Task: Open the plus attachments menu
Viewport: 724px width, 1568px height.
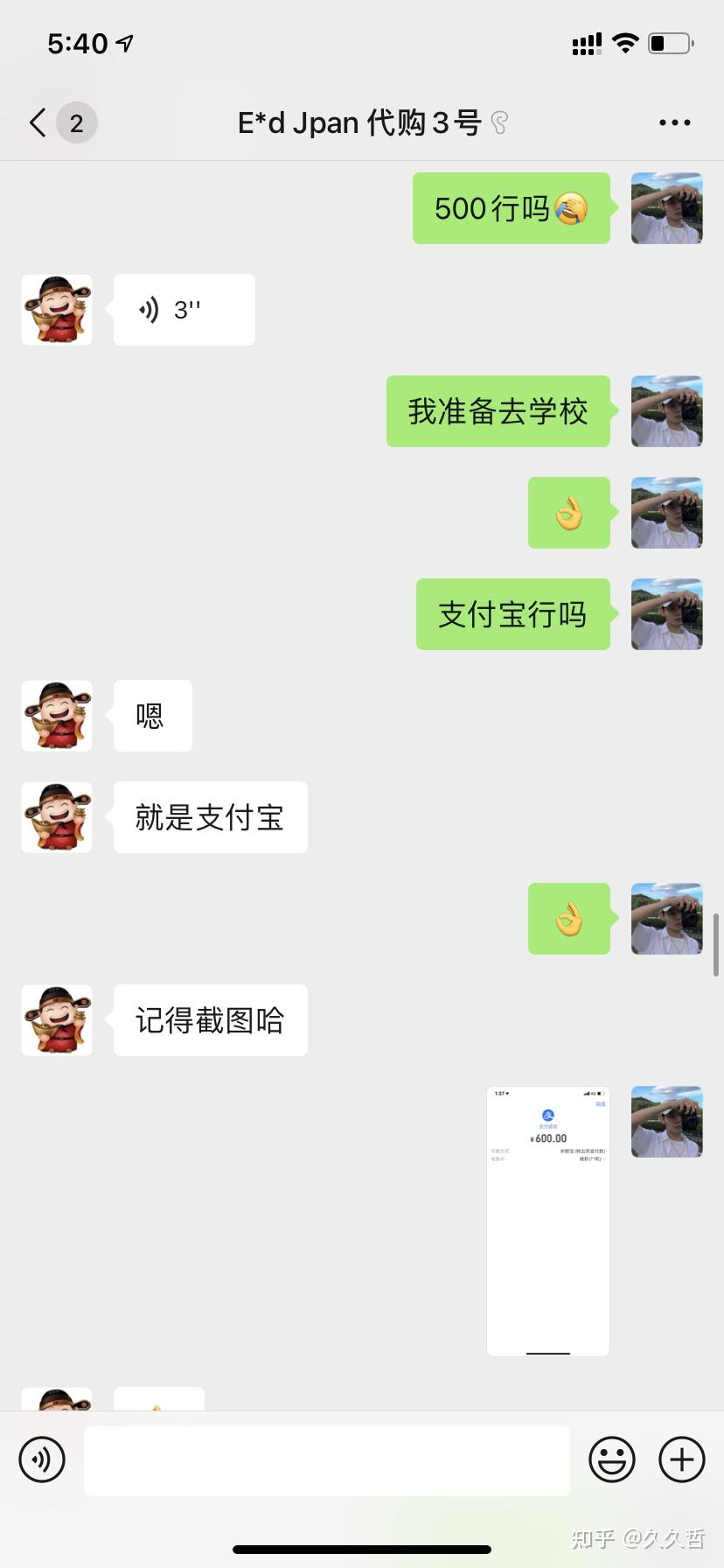Action: point(682,1459)
